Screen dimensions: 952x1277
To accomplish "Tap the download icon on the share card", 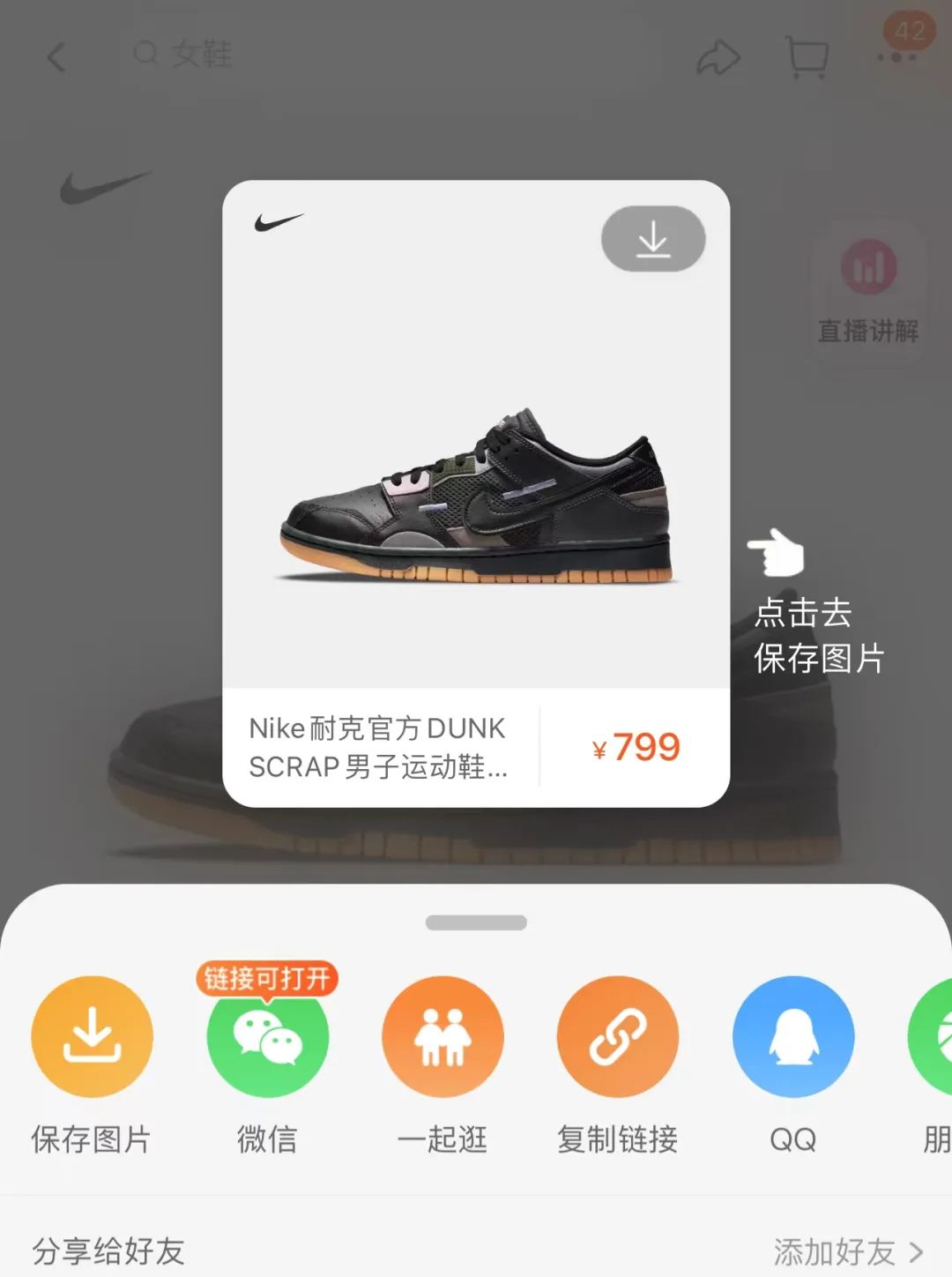I will click(x=653, y=239).
